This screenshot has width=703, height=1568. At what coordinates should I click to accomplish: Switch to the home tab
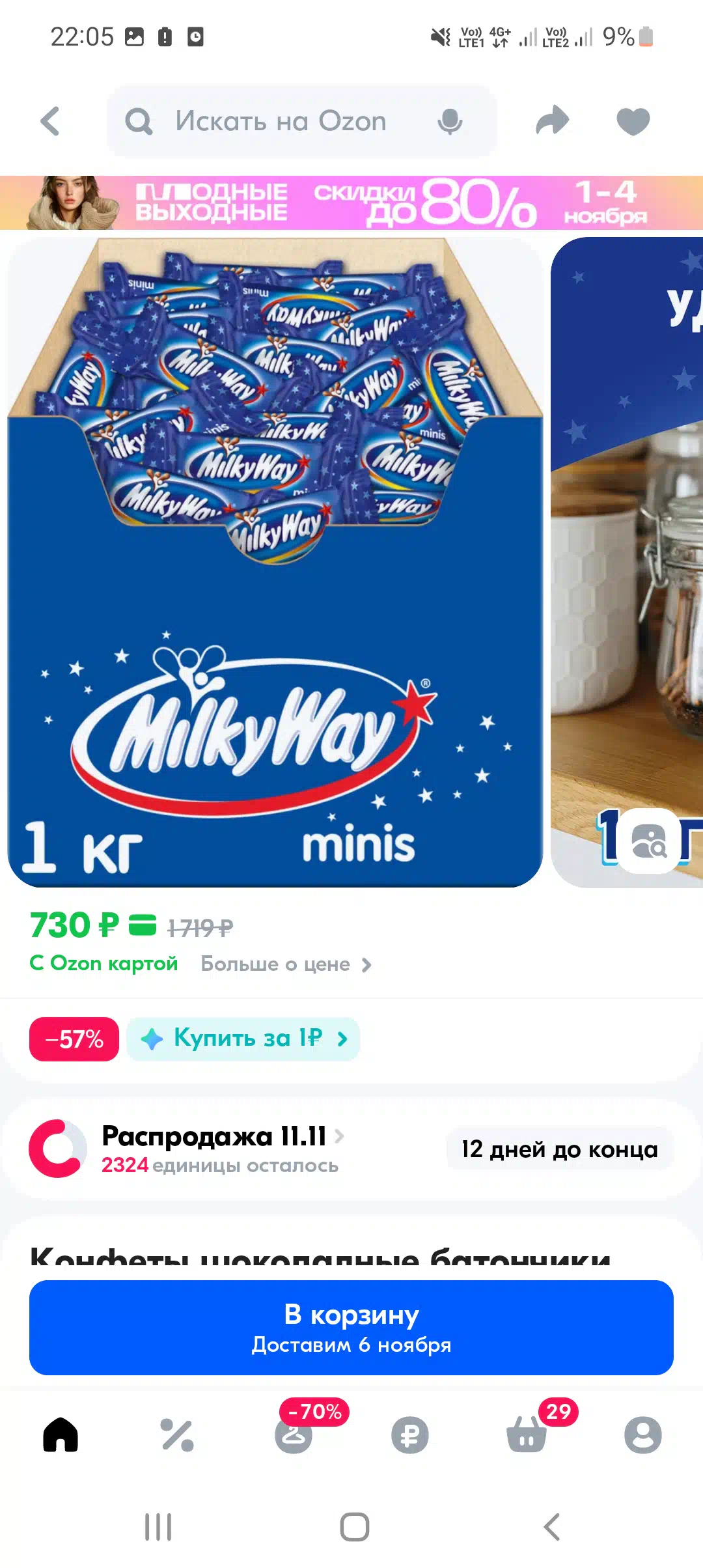[61, 1435]
